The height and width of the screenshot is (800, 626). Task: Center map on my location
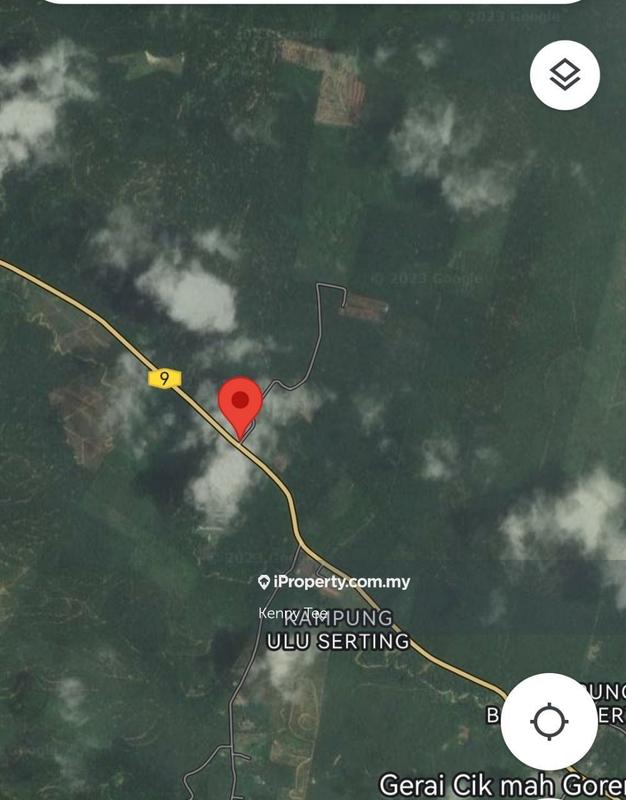coord(549,721)
